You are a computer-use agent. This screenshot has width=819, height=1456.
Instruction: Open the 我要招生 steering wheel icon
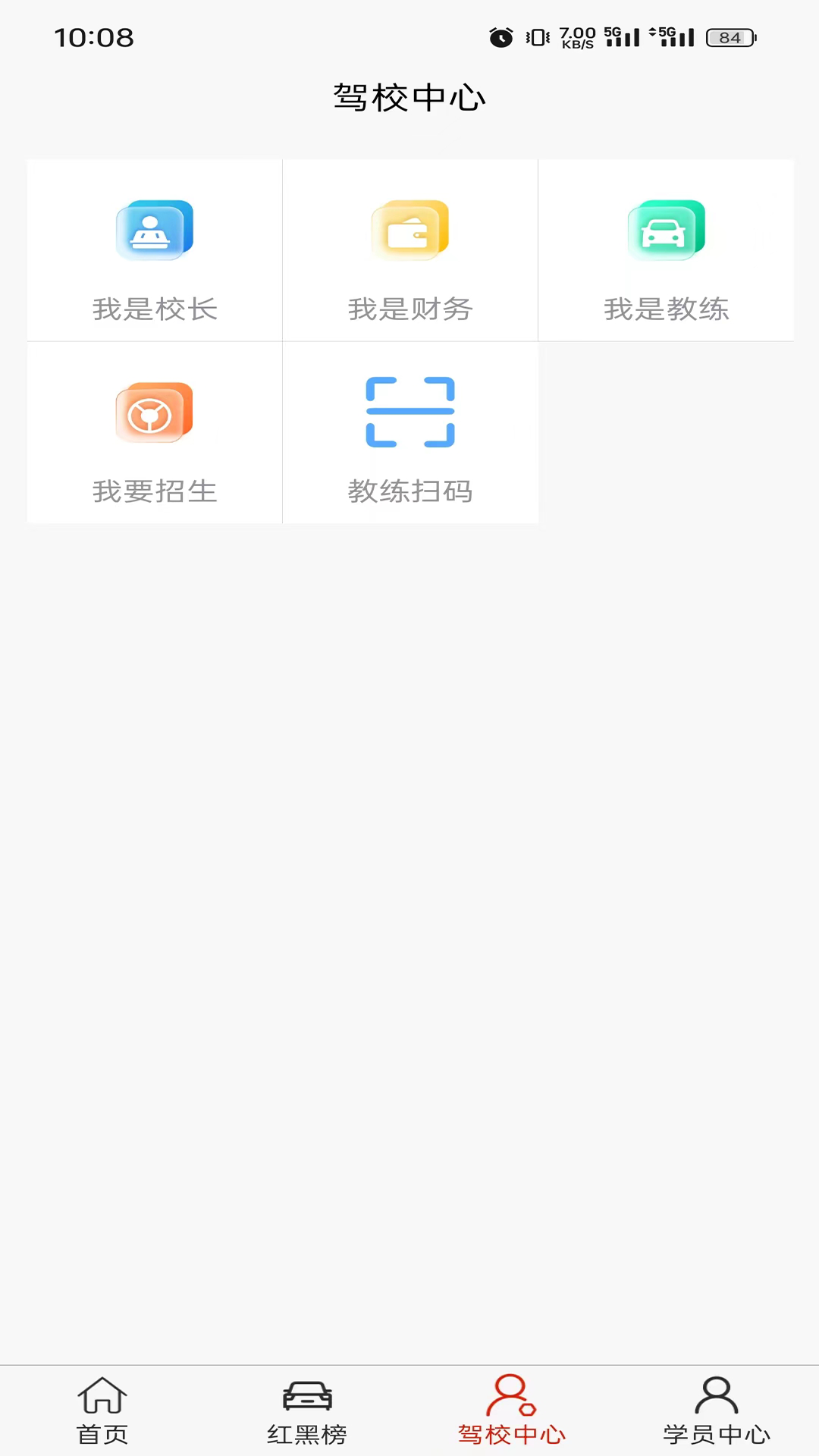[154, 412]
